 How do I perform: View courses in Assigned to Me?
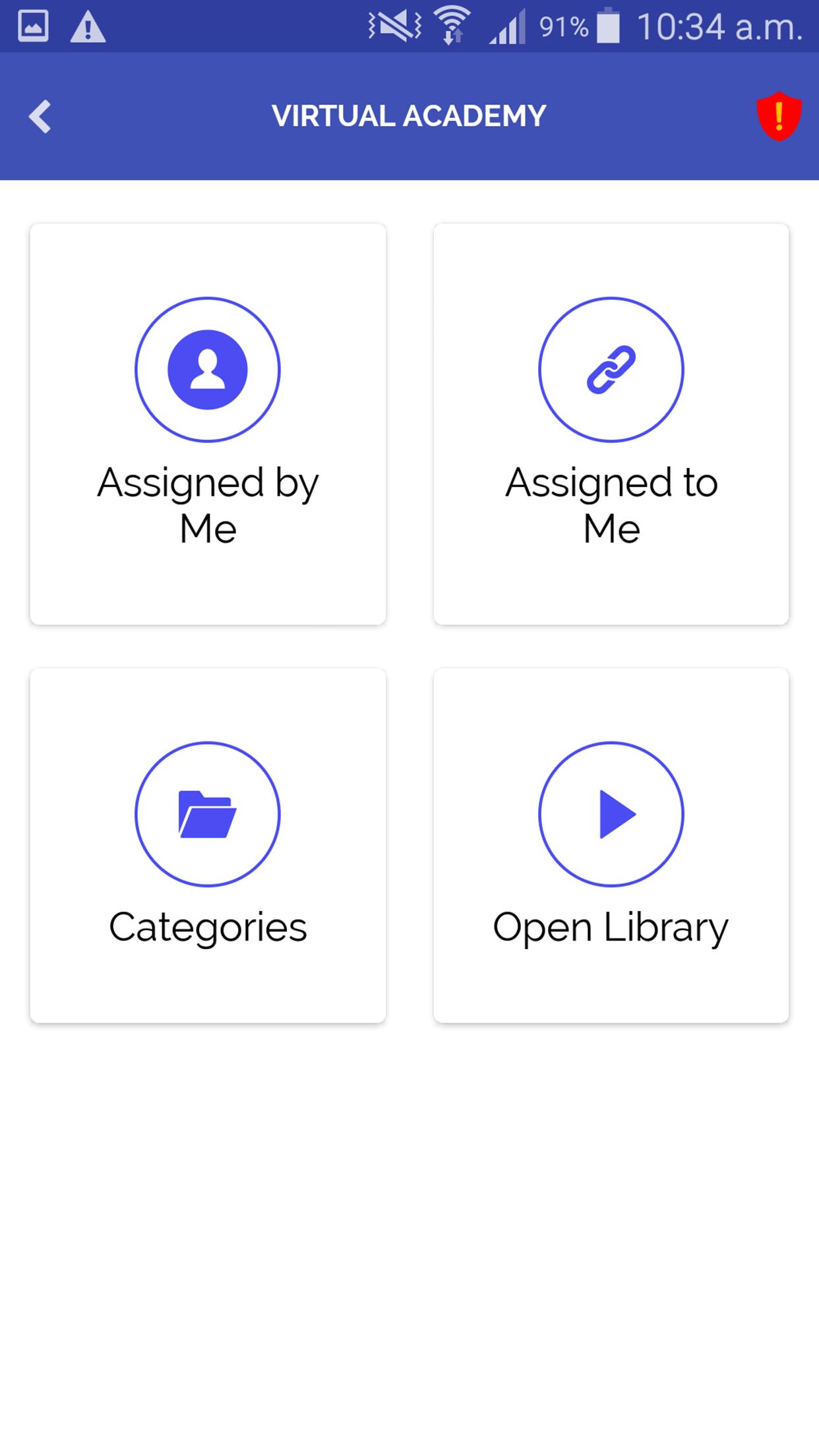[611, 424]
